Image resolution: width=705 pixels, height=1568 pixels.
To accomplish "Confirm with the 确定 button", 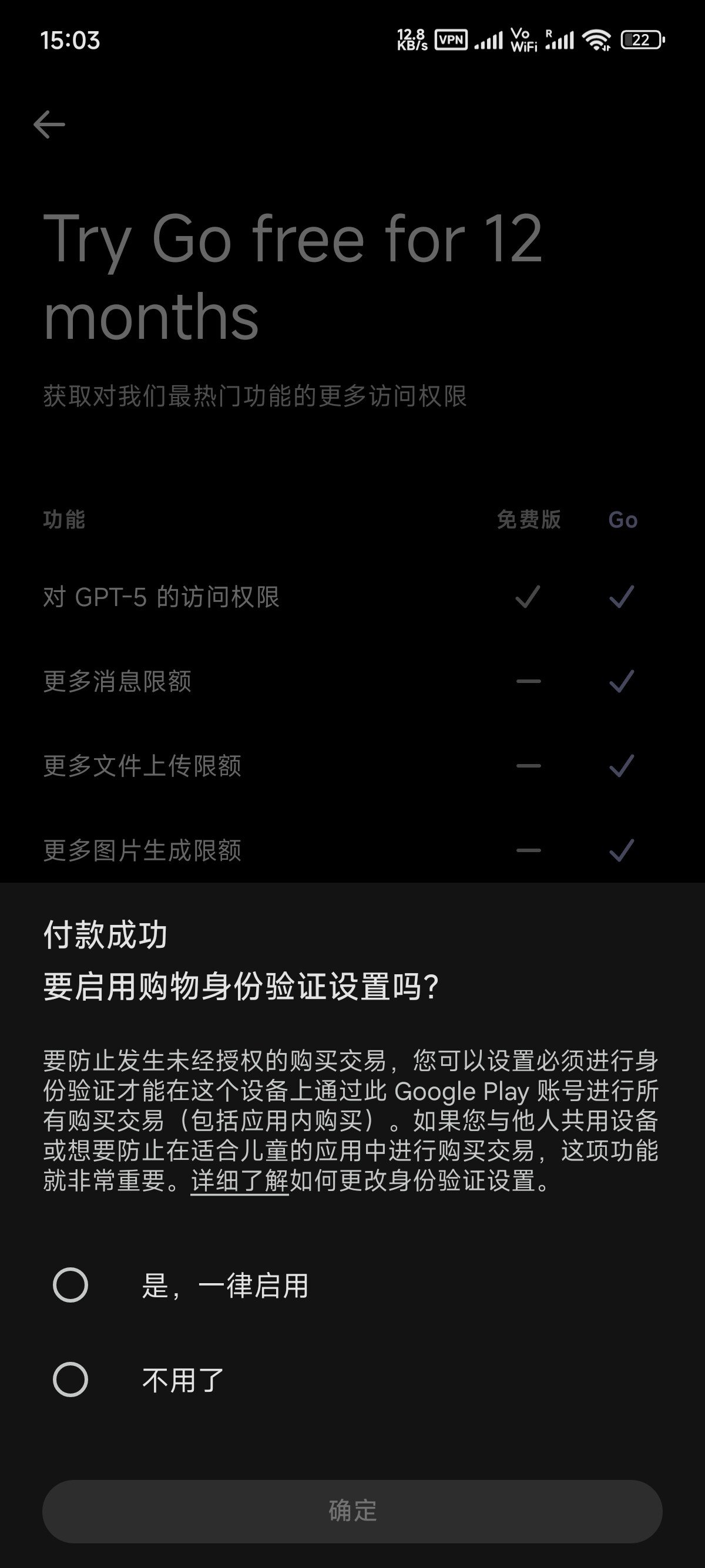I will (x=352, y=1511).
